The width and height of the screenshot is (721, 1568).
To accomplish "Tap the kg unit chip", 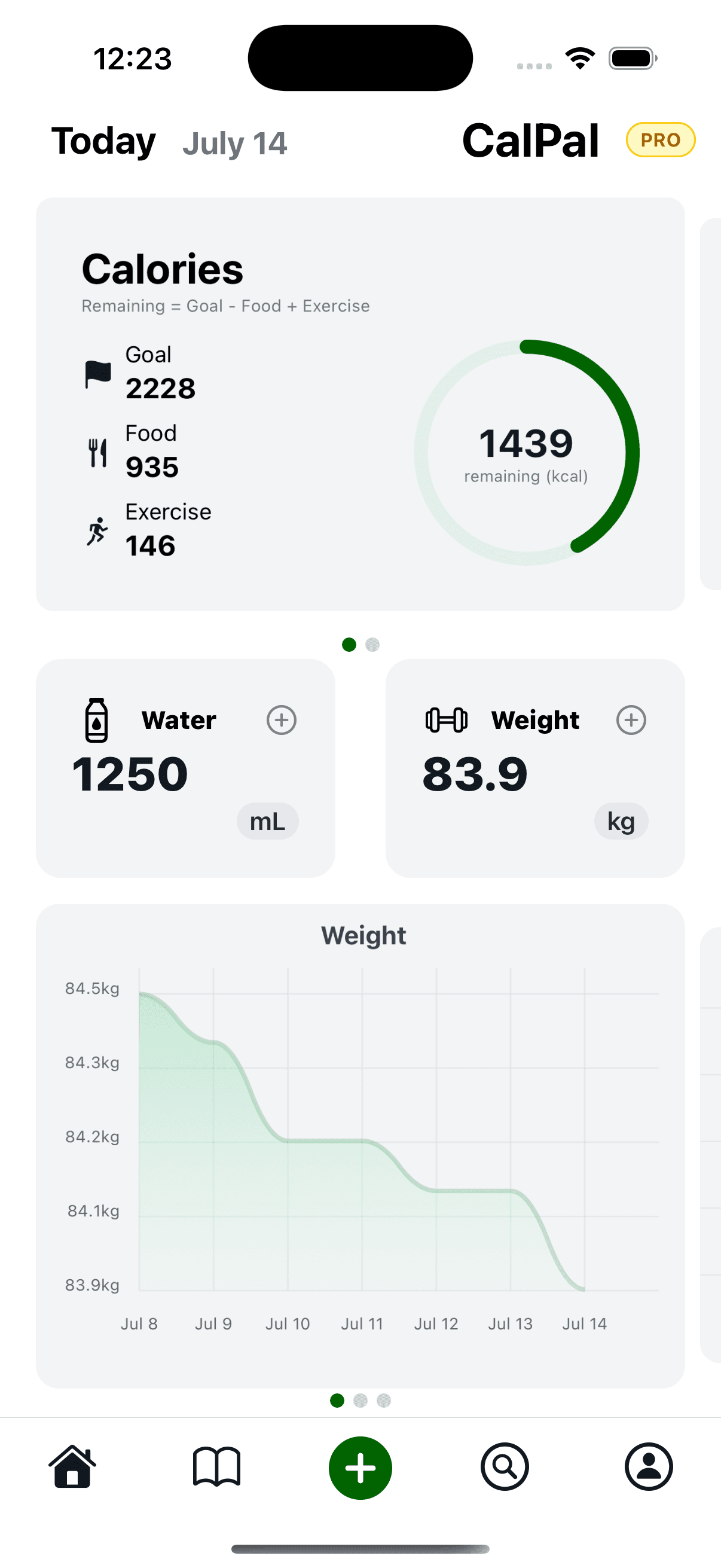I will 621,820.
